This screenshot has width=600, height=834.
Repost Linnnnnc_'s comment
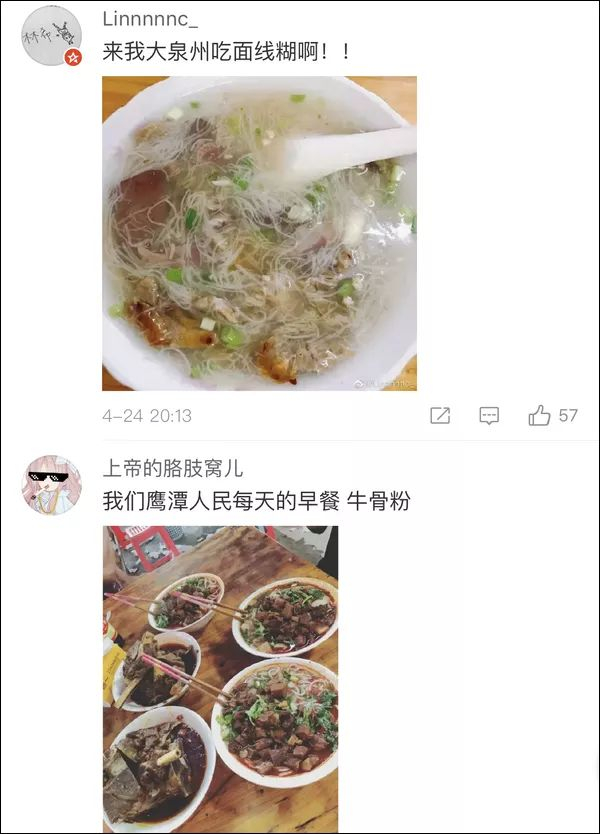point(440,416)
